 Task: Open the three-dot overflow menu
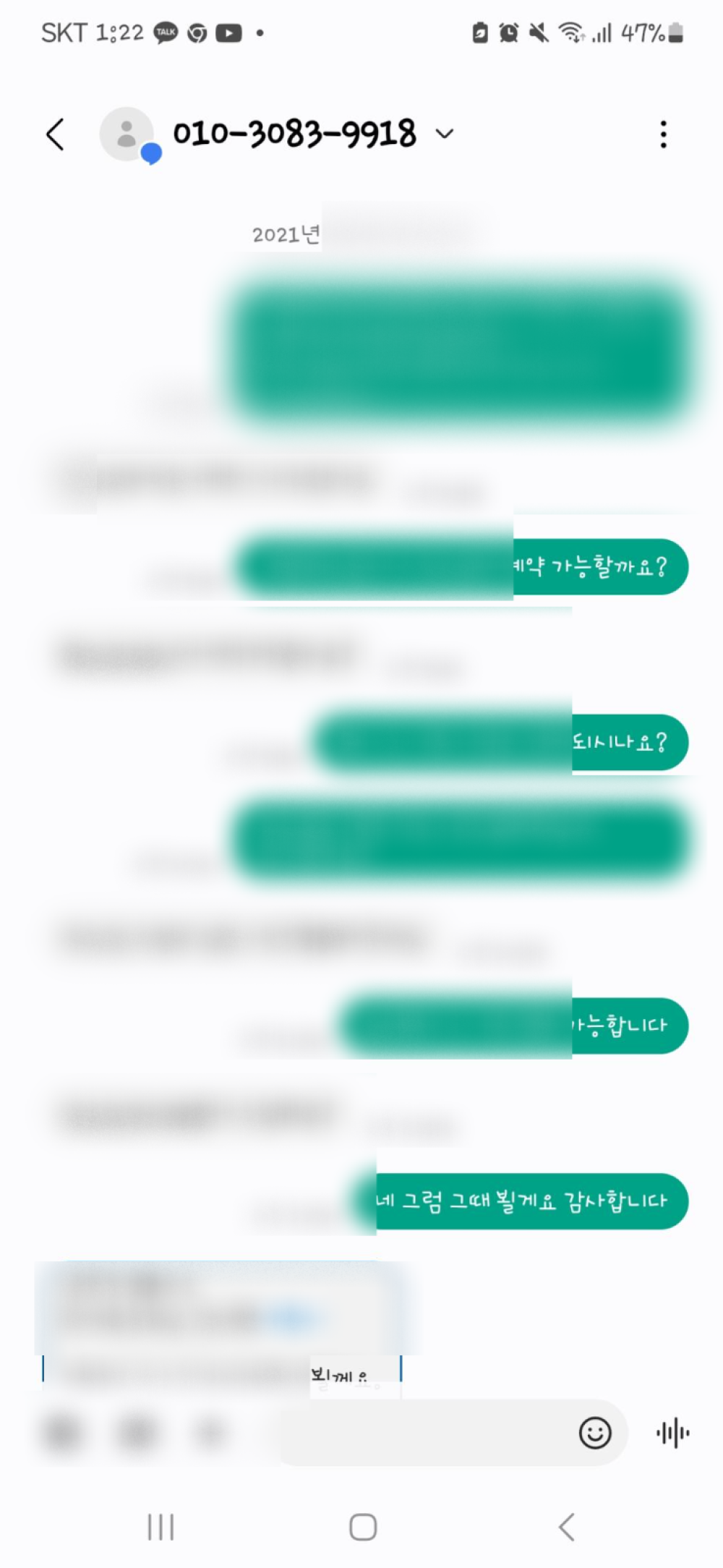[663, 135]
